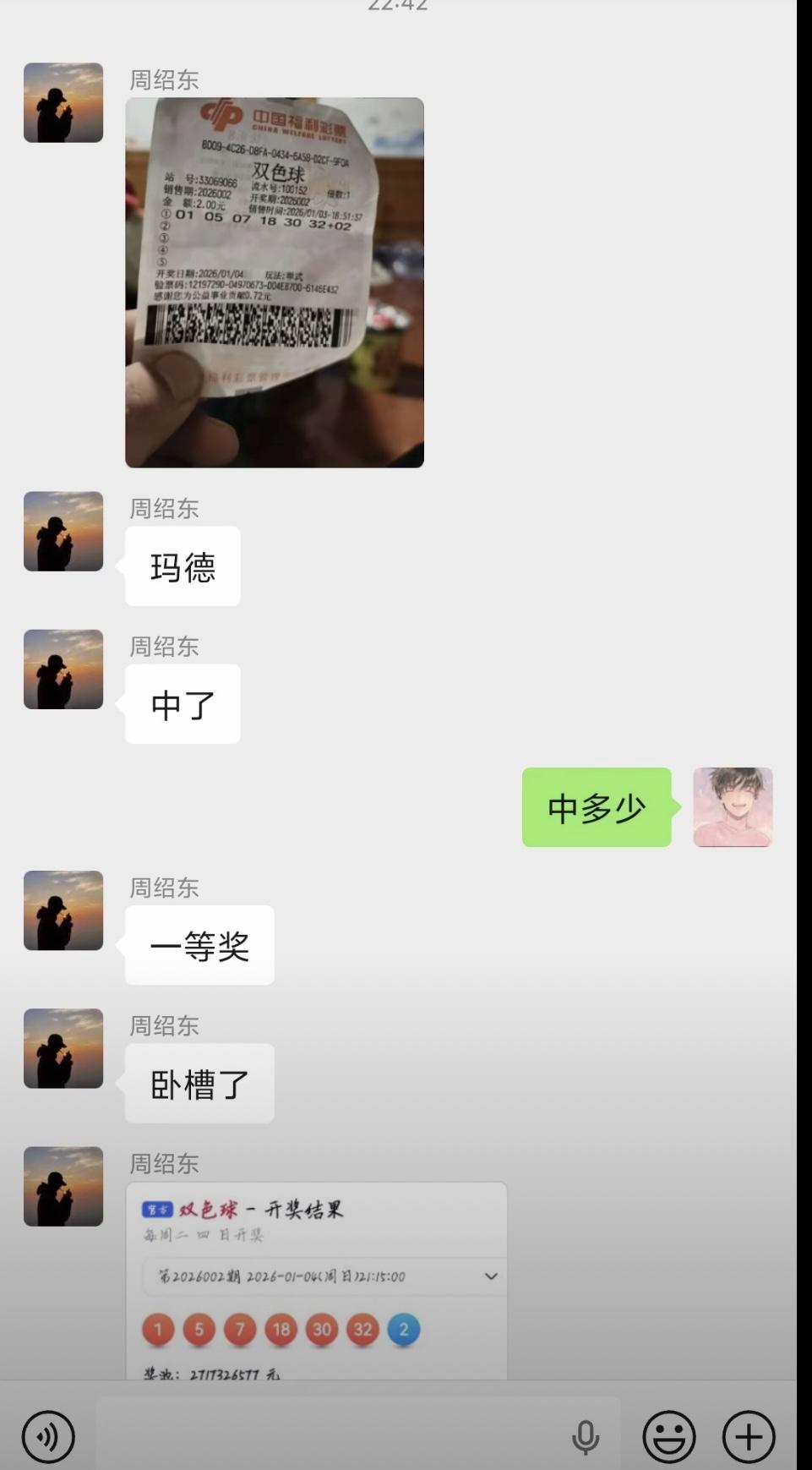Tap red ball number 7 in lottery results
Screen dimensions: 812x1470
click(x=240, y=1329)
